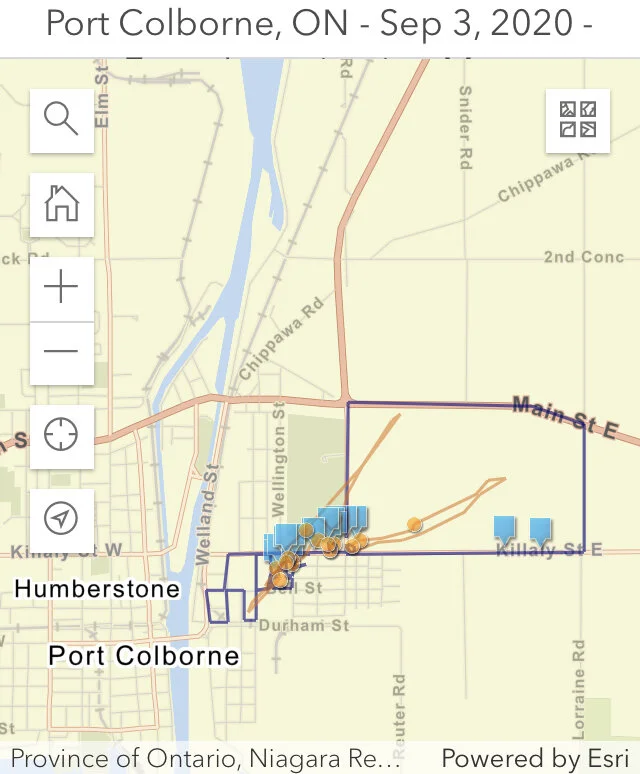Zoom in on the map
This screenshot has width=640, height=774.
[x=62, y=288]
